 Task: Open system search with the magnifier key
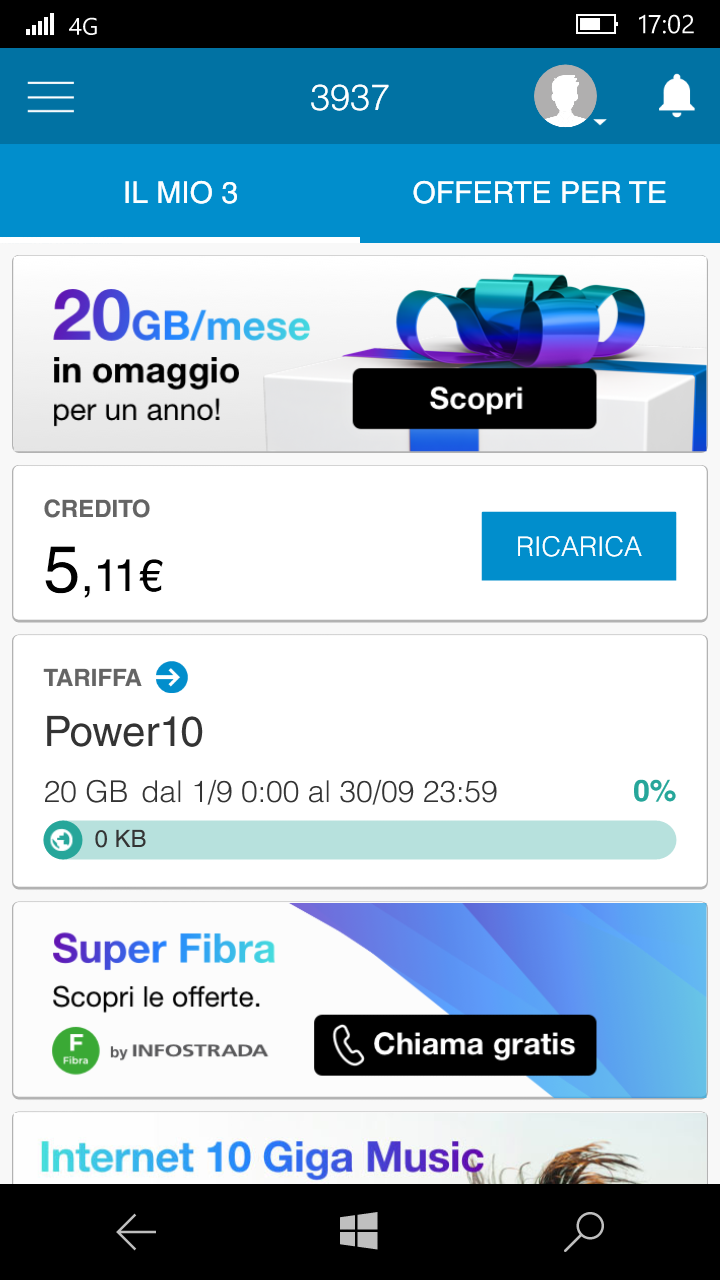click(583, 1232)
